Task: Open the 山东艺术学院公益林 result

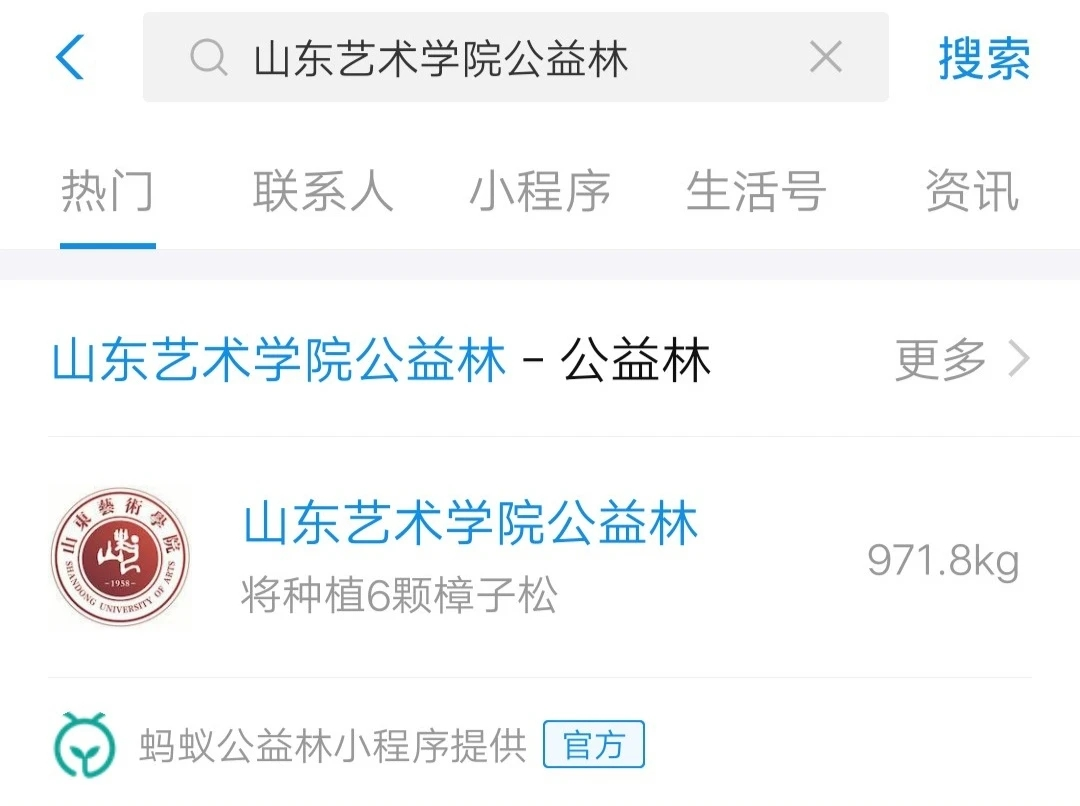Action: click(x=470, y=556)
